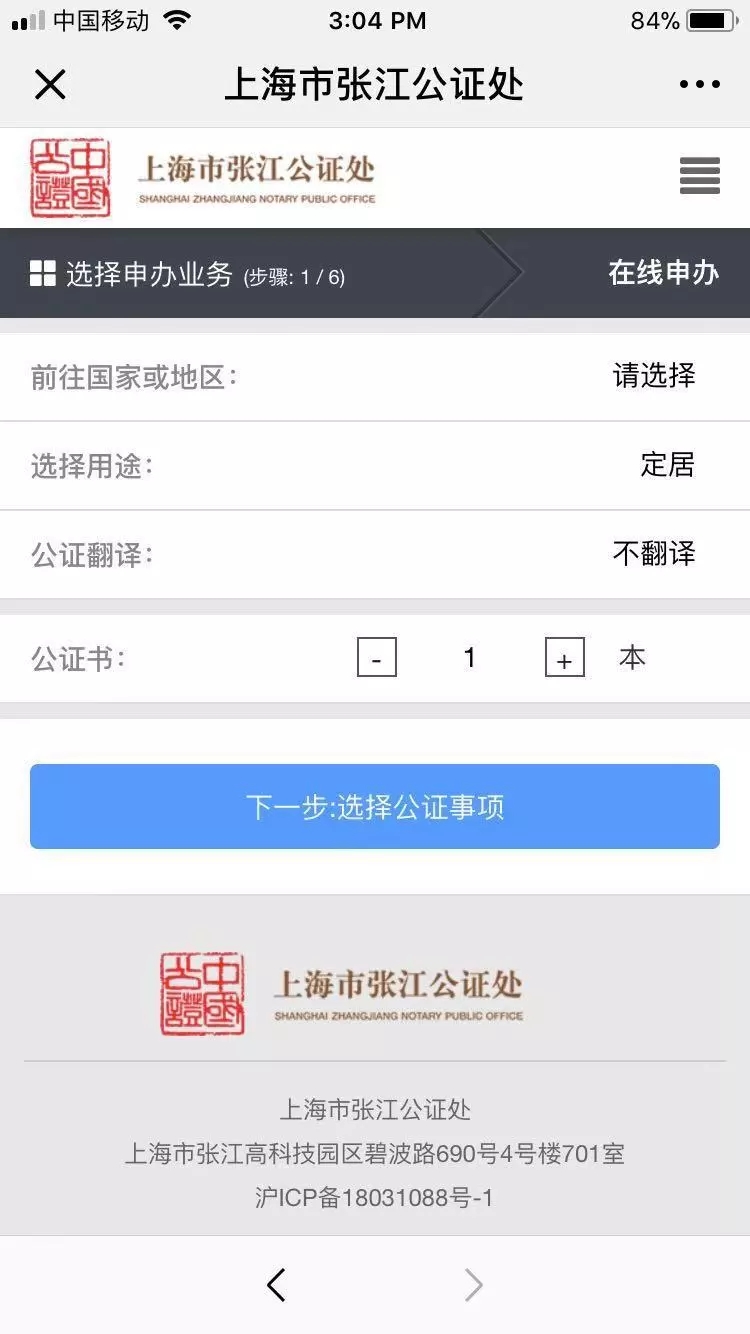Tap 下一步:选择公证事项 to continue

[x=375, y=807]
